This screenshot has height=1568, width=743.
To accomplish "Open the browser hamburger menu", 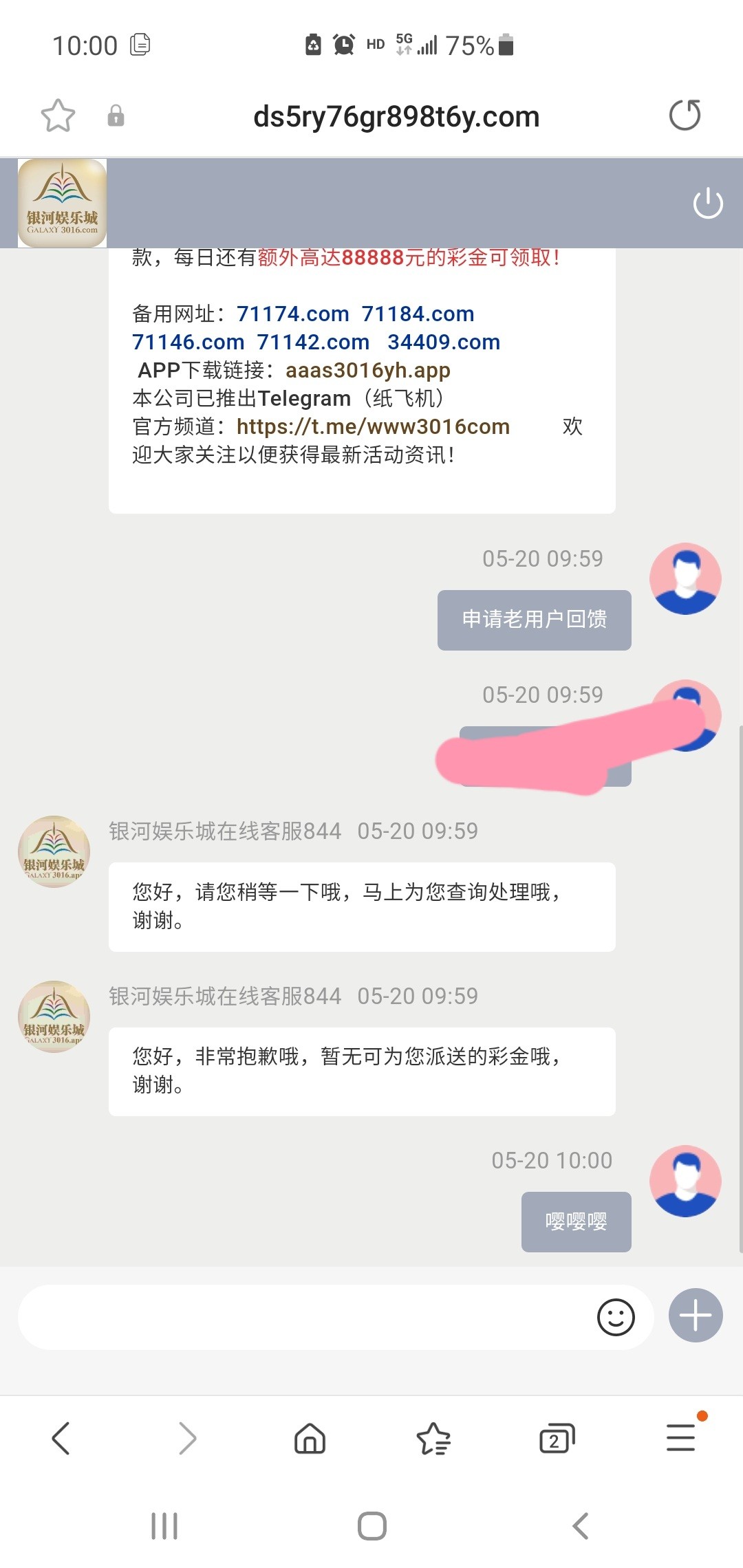I will 680,1438.
